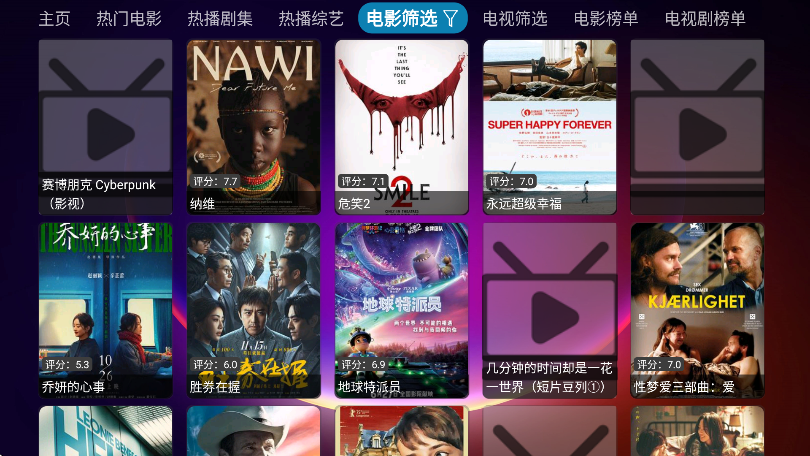
Task: Go to the 热播剧集 tab
Action: tap(220, 18)
